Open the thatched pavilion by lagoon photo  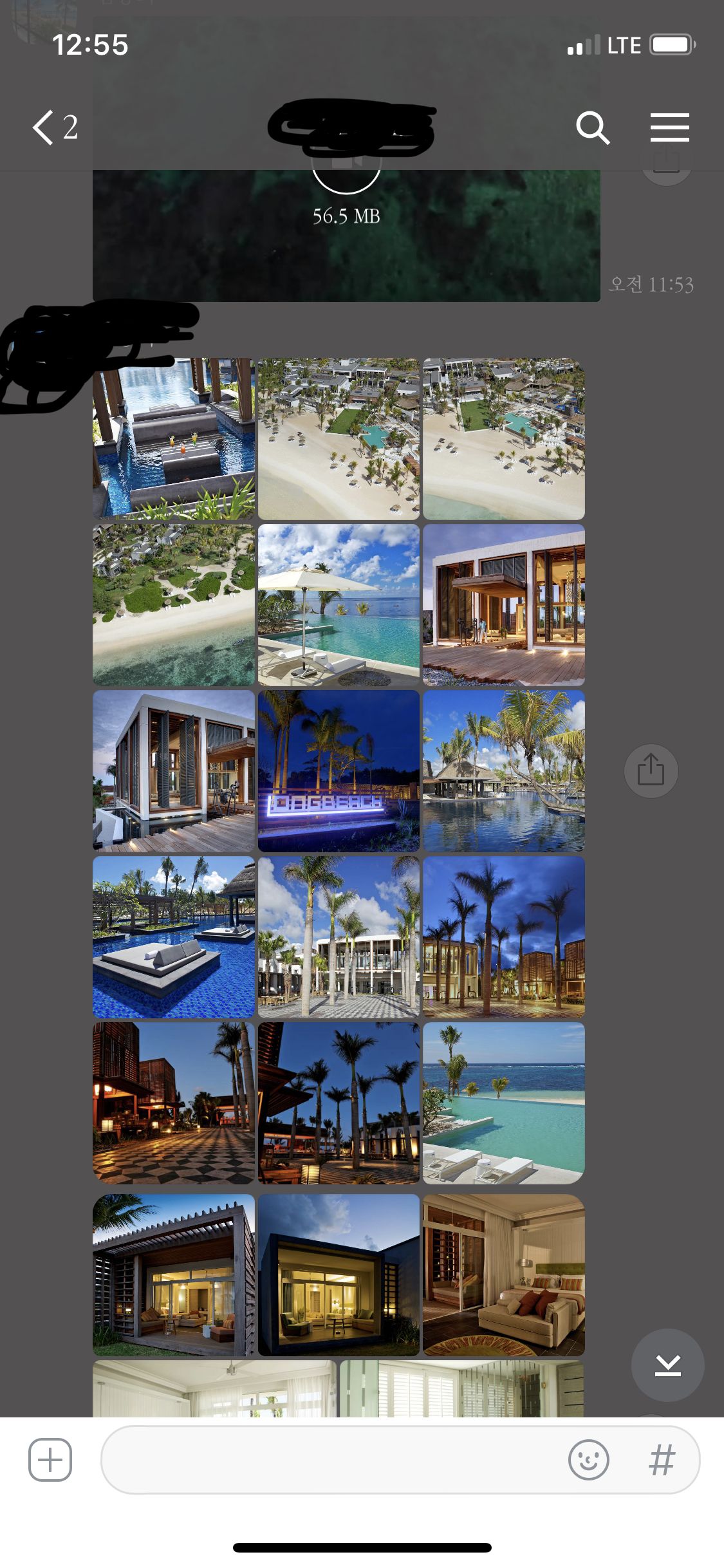pos(504,770)
